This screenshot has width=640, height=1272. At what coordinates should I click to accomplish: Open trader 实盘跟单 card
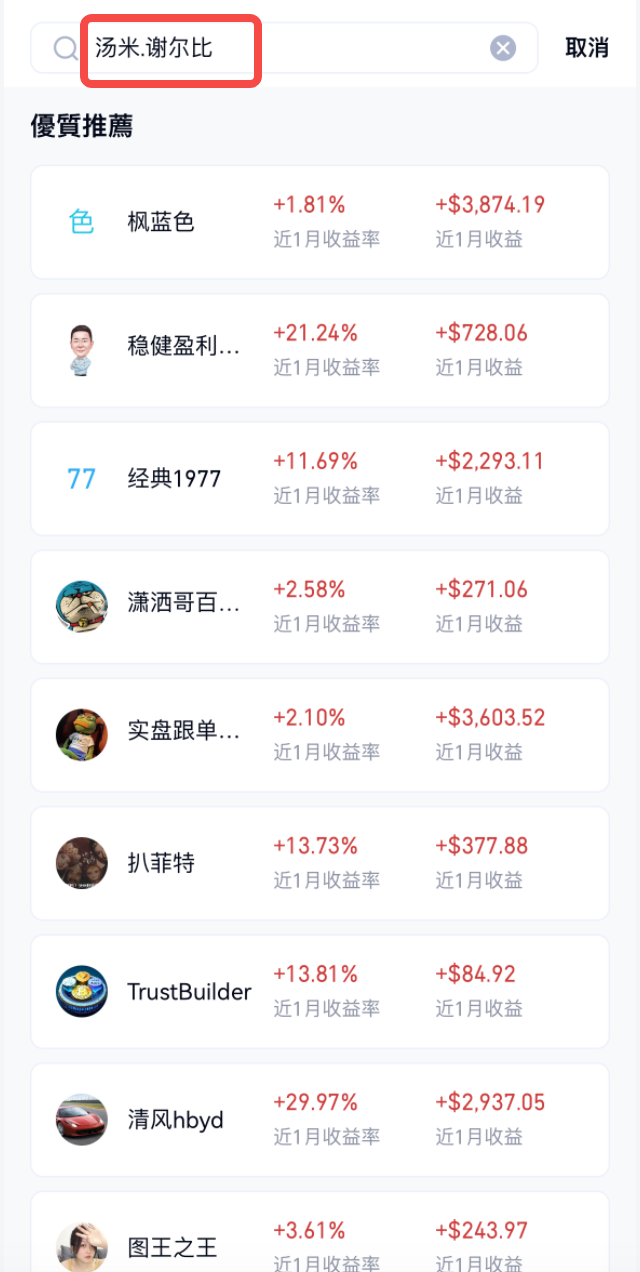(320, 734)
